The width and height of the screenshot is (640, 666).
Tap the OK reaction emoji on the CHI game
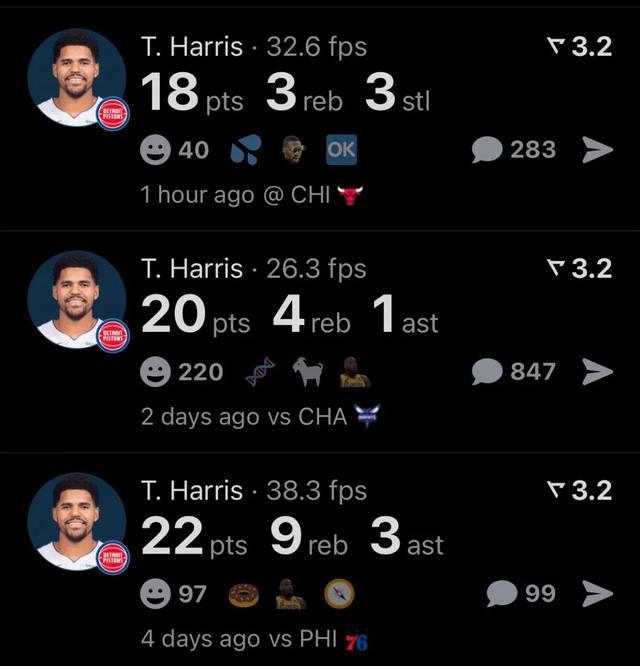point(341,150)
